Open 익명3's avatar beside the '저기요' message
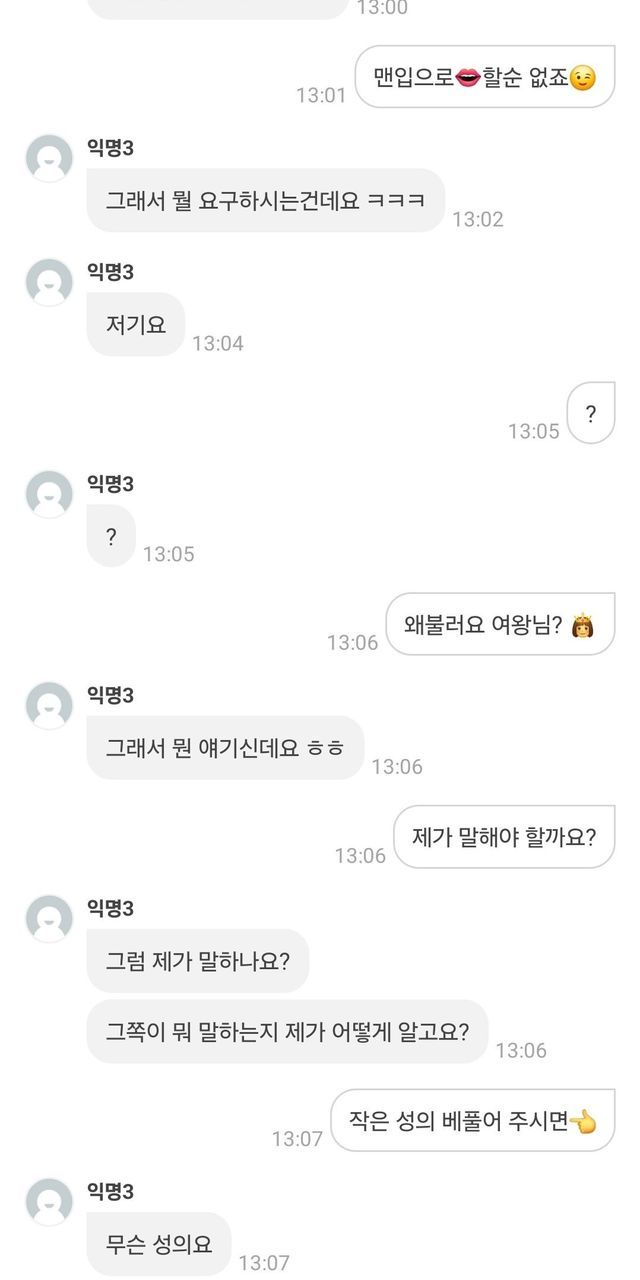This screenshot has height=1280, width=640. point(49,282)
